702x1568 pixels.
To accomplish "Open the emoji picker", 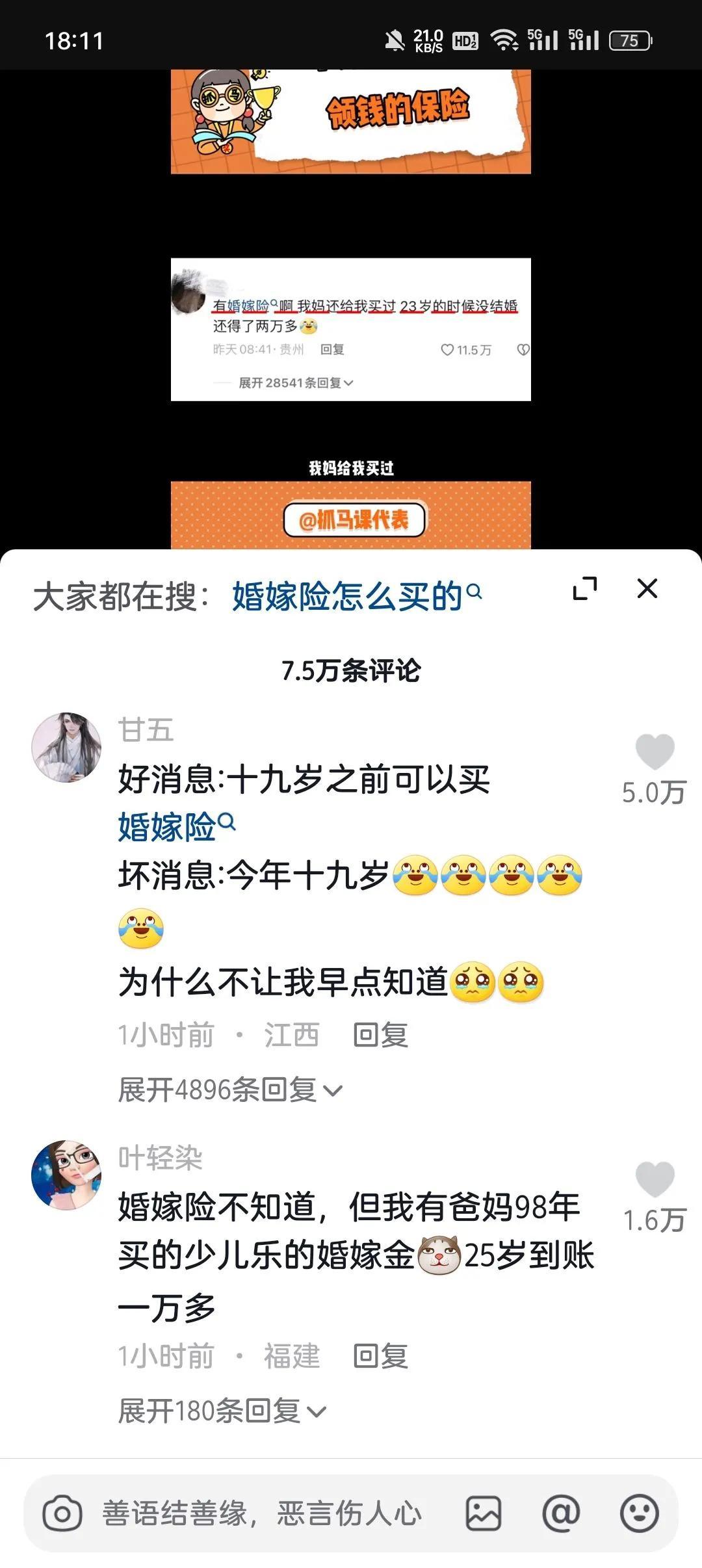I will 639,1513.
